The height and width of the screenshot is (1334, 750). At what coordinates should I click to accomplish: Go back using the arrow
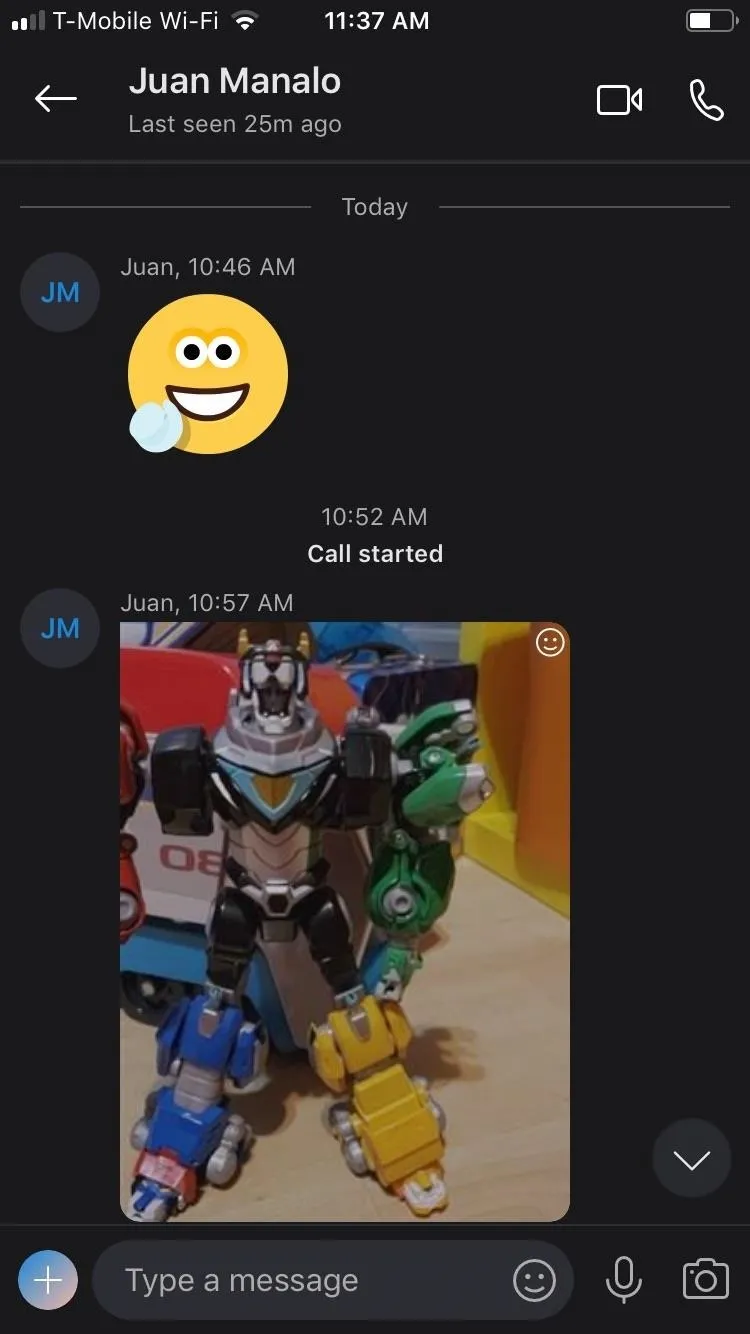(56, 98)
